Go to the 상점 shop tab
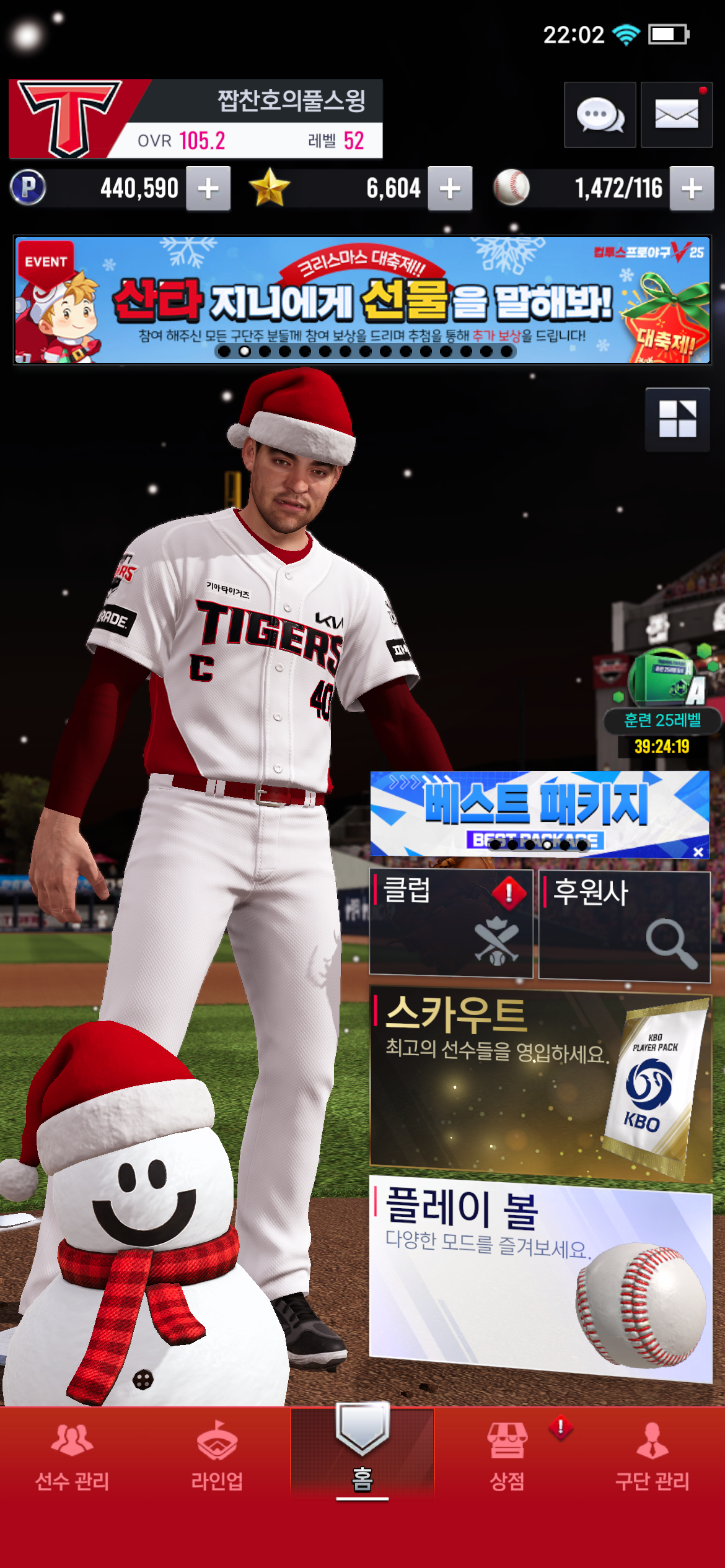The image size is (725, 1568). coord(507,1457)
